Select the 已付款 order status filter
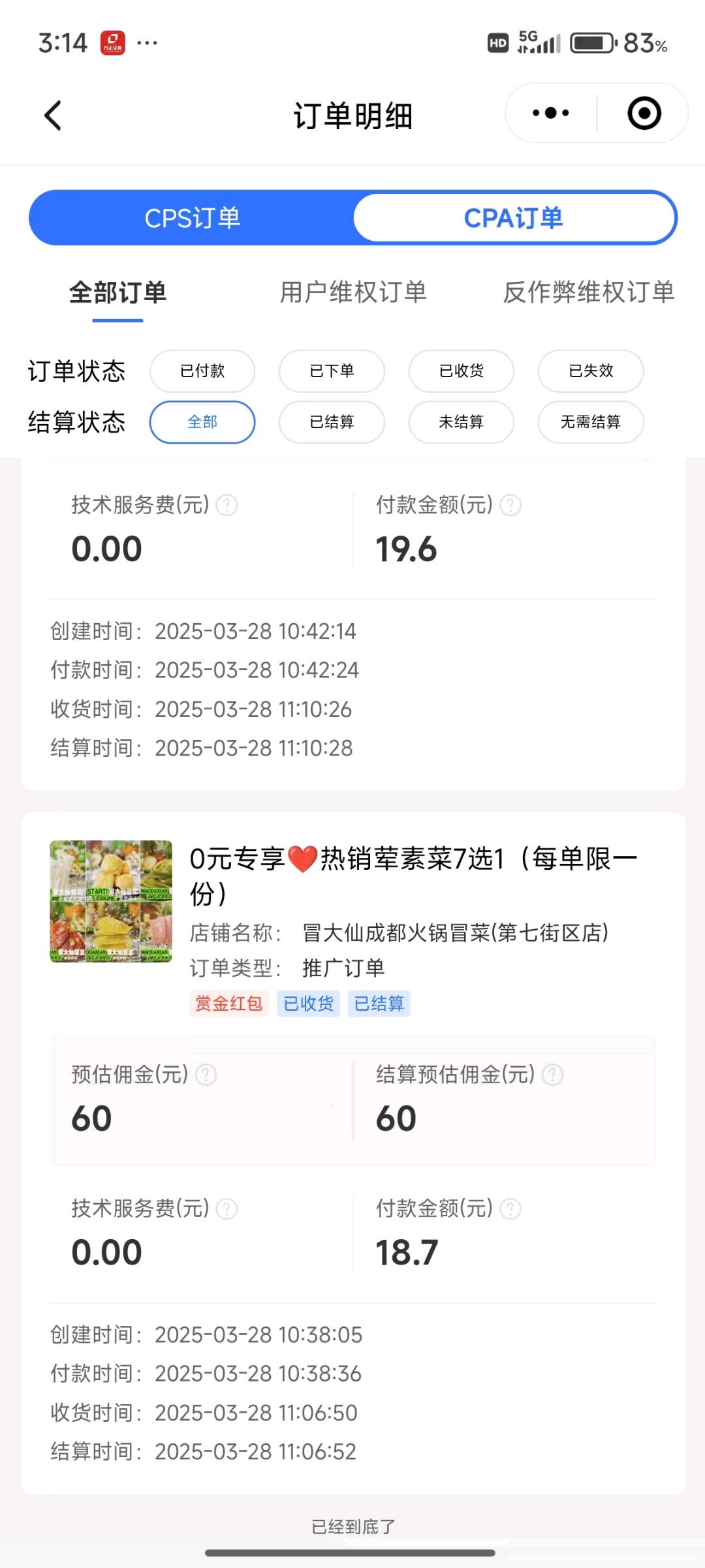Screen dimensions: 705x1568 pos(202,371)
